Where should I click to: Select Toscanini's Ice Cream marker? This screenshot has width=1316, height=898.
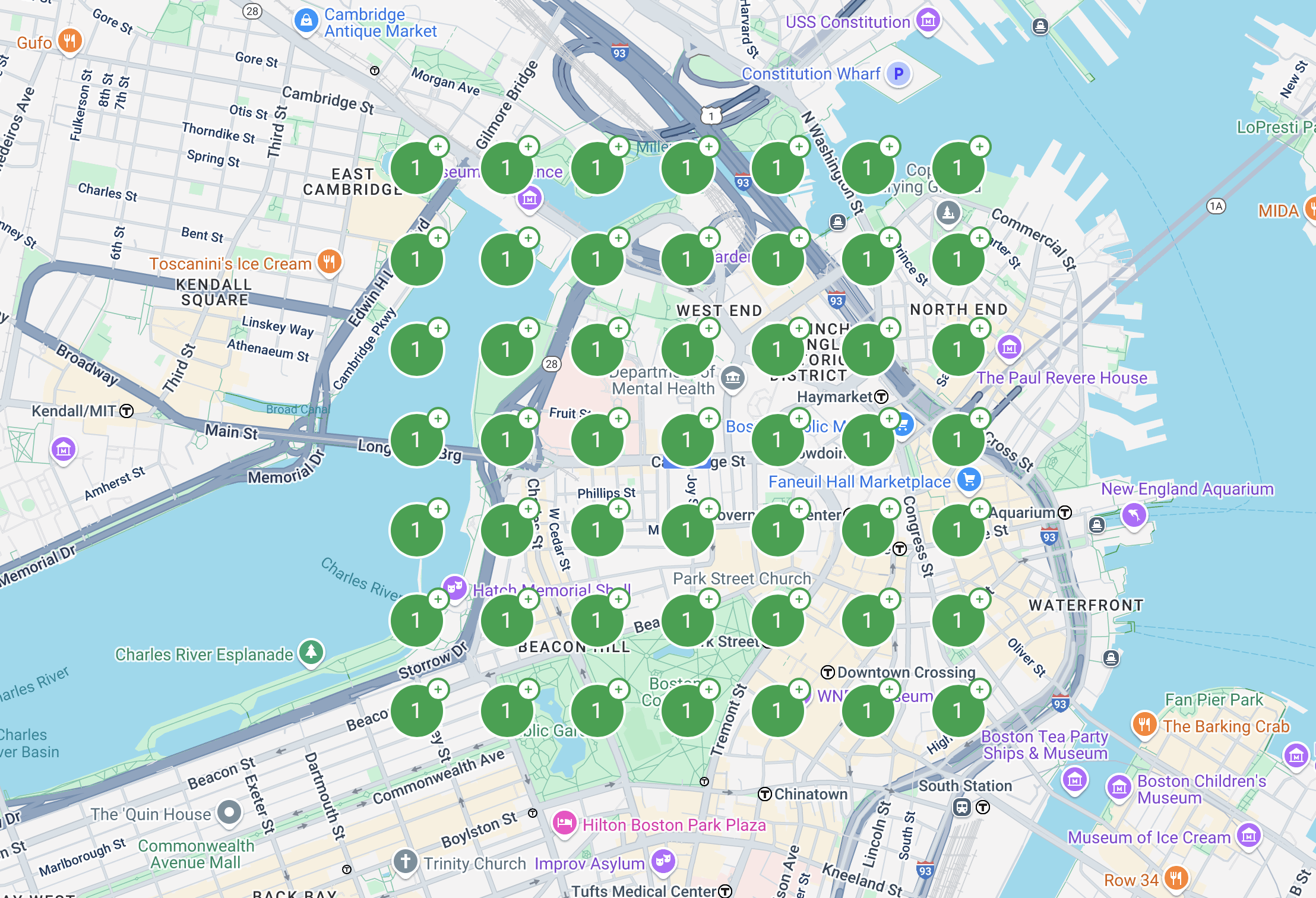click(x=329, y=261)
